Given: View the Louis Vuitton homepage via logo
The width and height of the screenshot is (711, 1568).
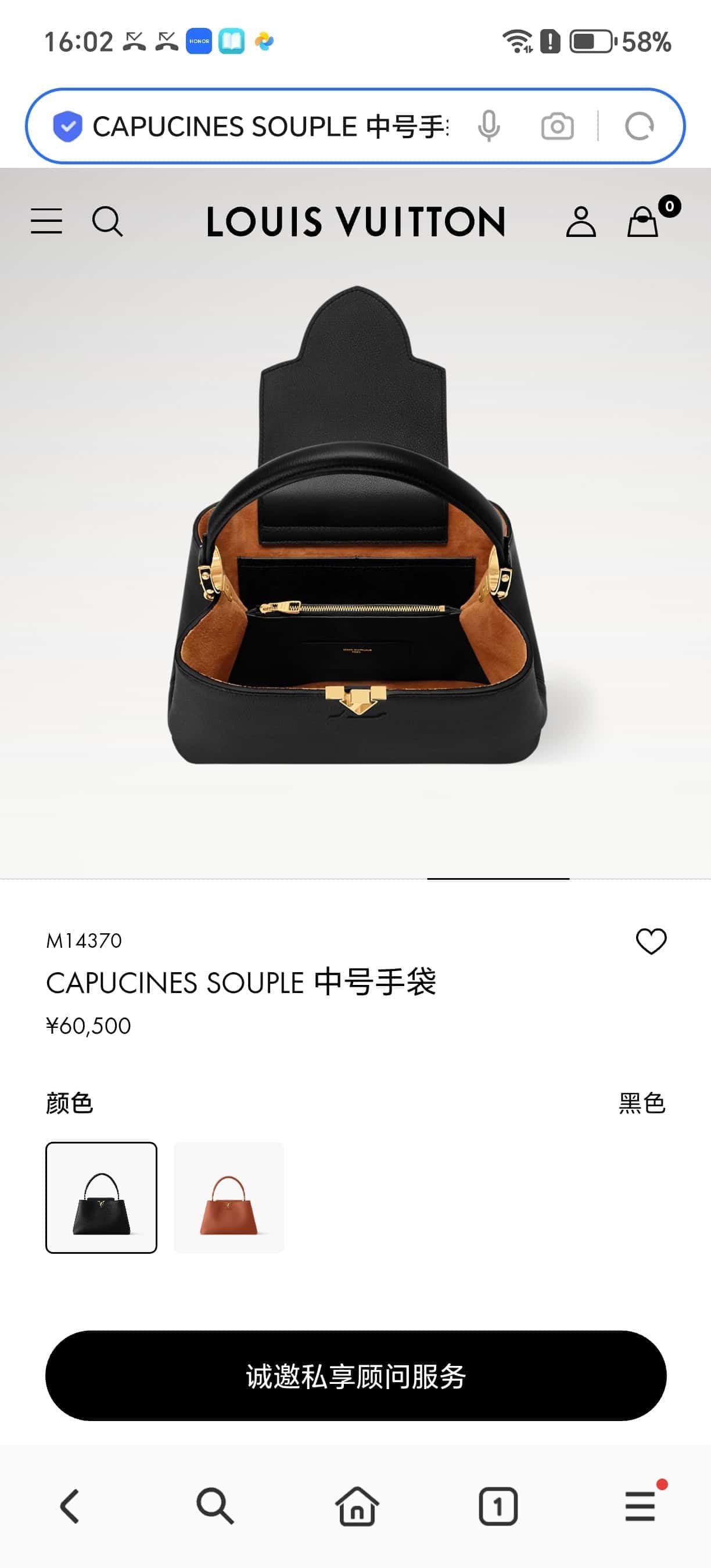Looking at the screenshot, I should 355,221.
